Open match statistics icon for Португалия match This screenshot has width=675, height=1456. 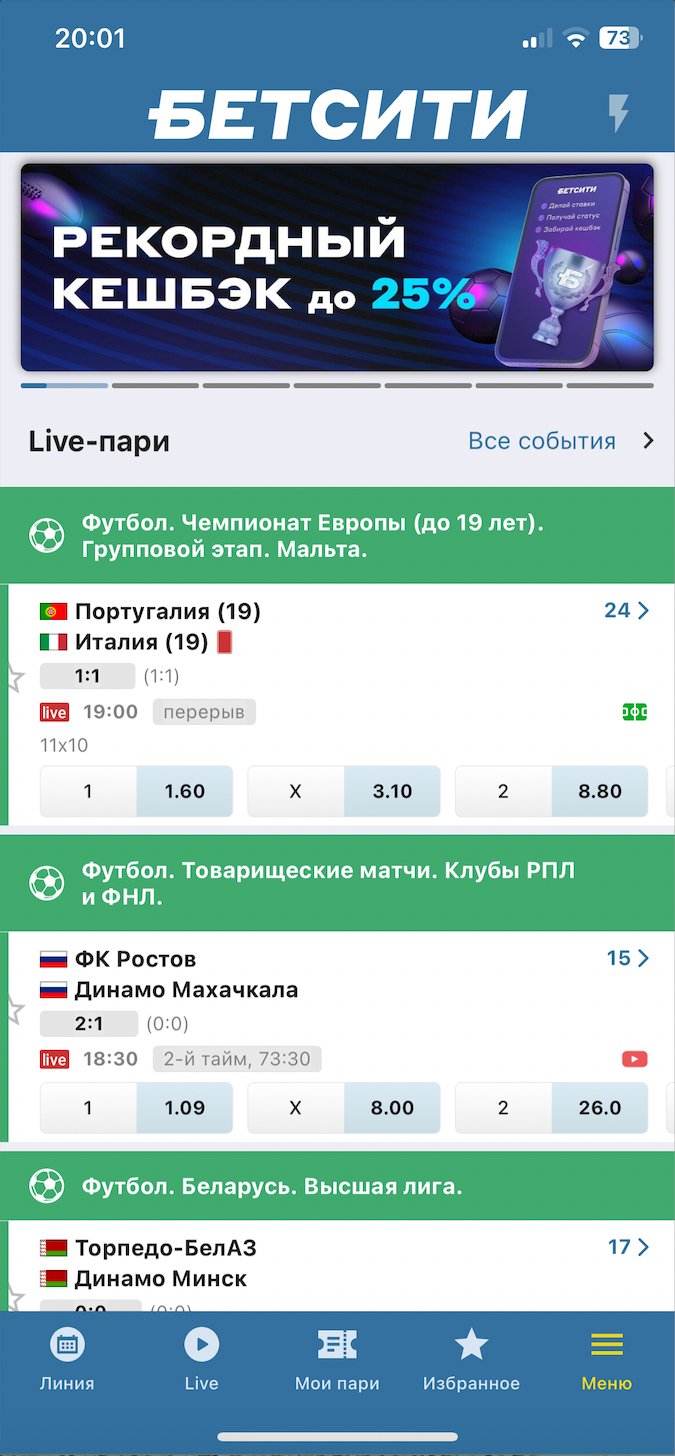pyautogui.click(x=635, y=712)
